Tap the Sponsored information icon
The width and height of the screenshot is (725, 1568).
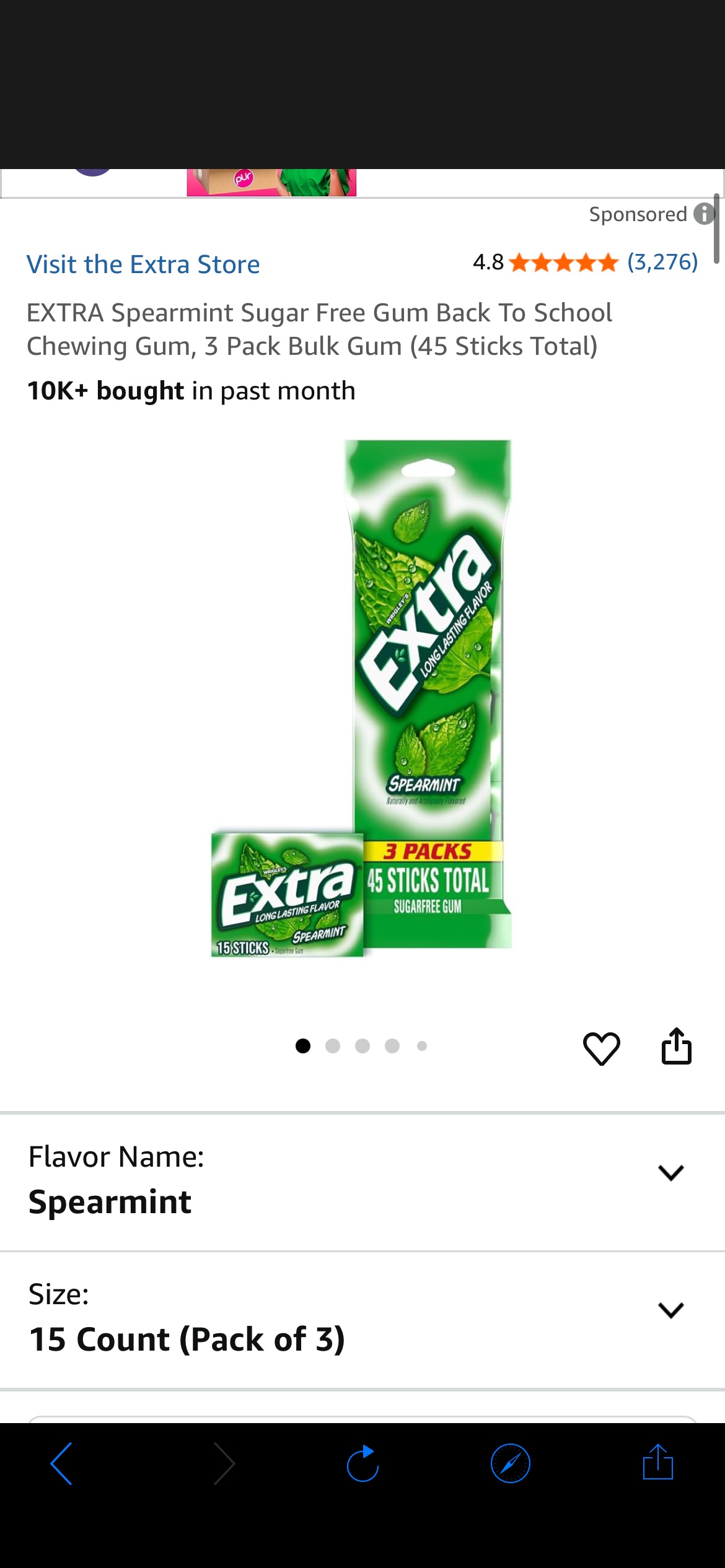coord(705,214)
